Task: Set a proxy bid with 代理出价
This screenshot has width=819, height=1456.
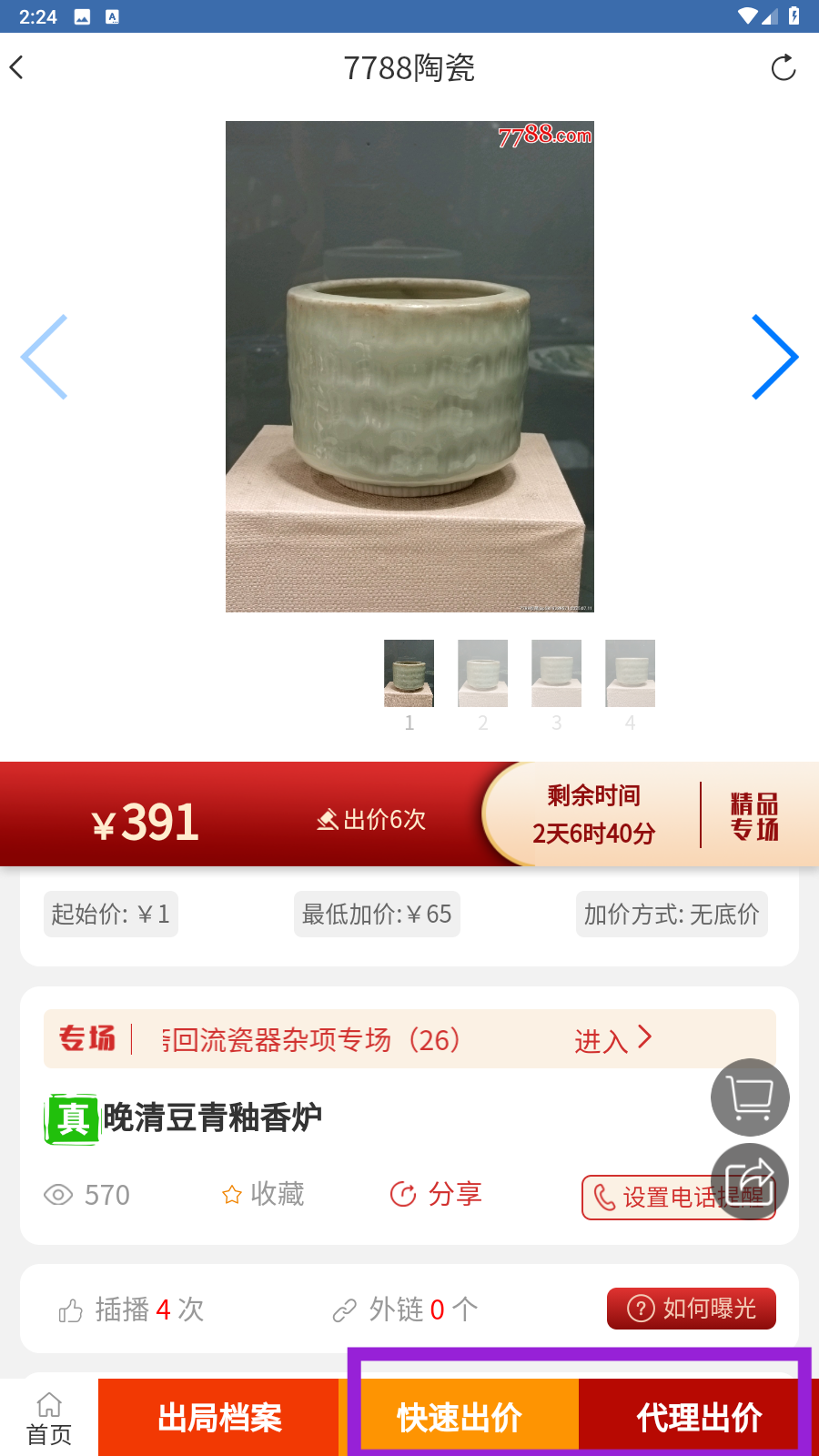Action: (699, 1418)
